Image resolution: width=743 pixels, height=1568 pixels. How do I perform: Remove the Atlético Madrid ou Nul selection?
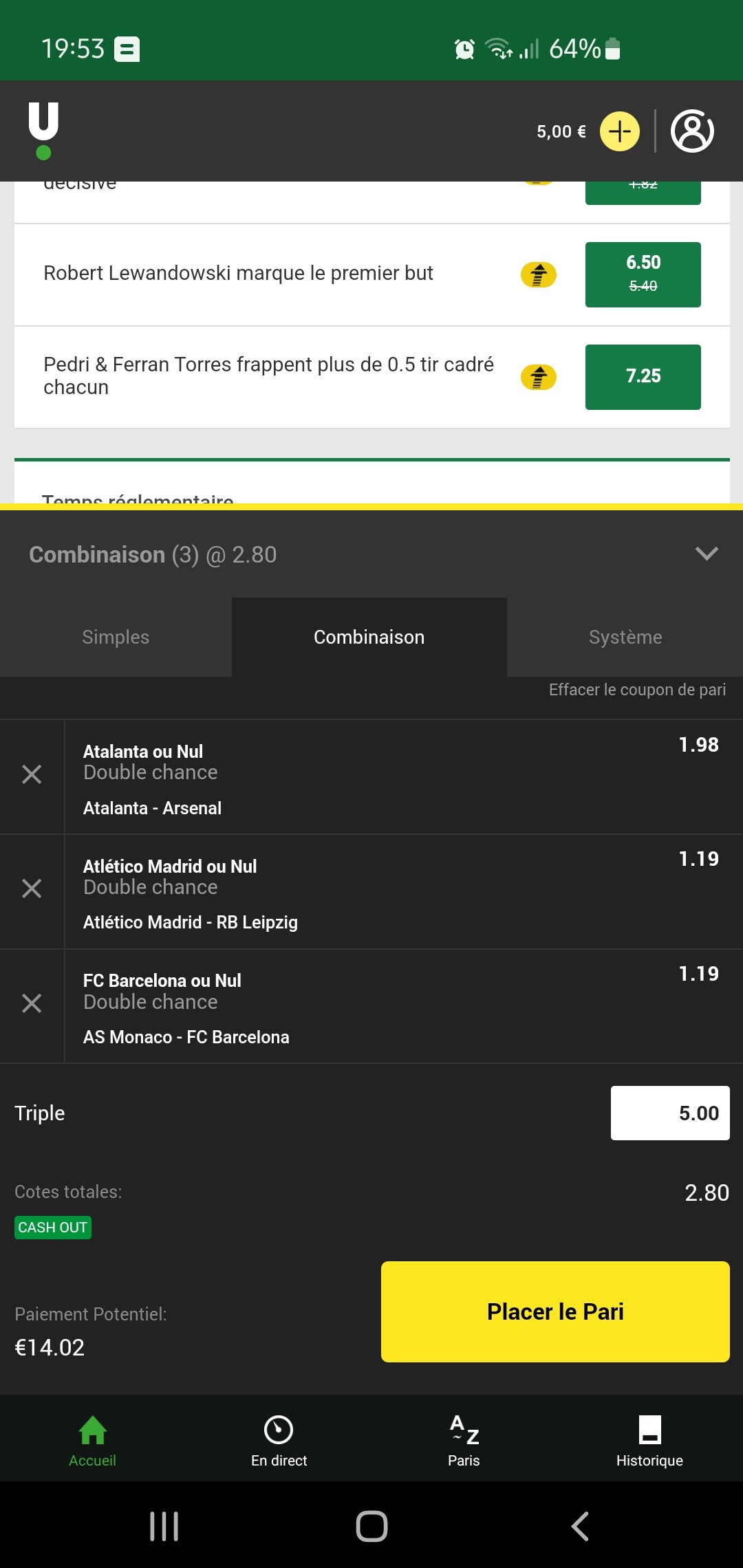pyautogui.click(x=32, y=889)
